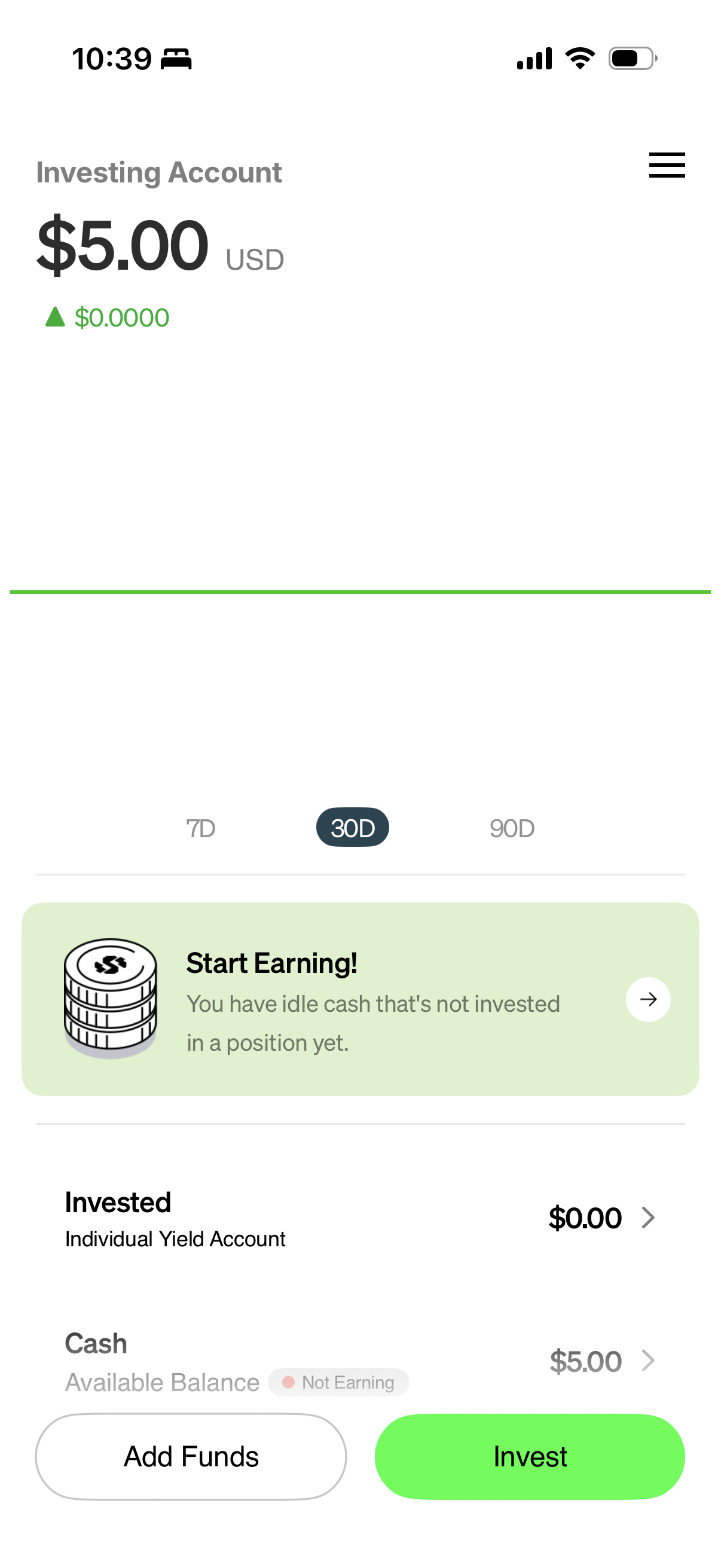Select the 30D chart range
The height and width of the screenshot is (1568, 721).
pyautogui.click(x=352, y=828)
